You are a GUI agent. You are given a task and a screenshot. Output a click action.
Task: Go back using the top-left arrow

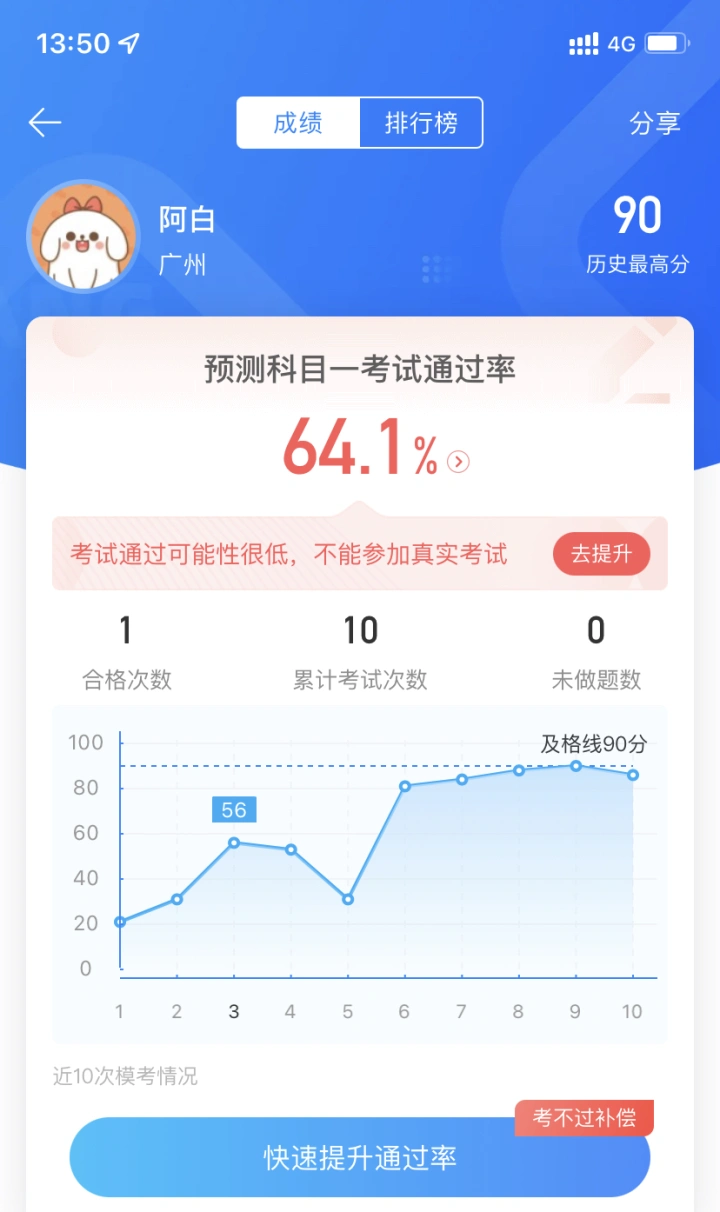[x=45, y=123]
